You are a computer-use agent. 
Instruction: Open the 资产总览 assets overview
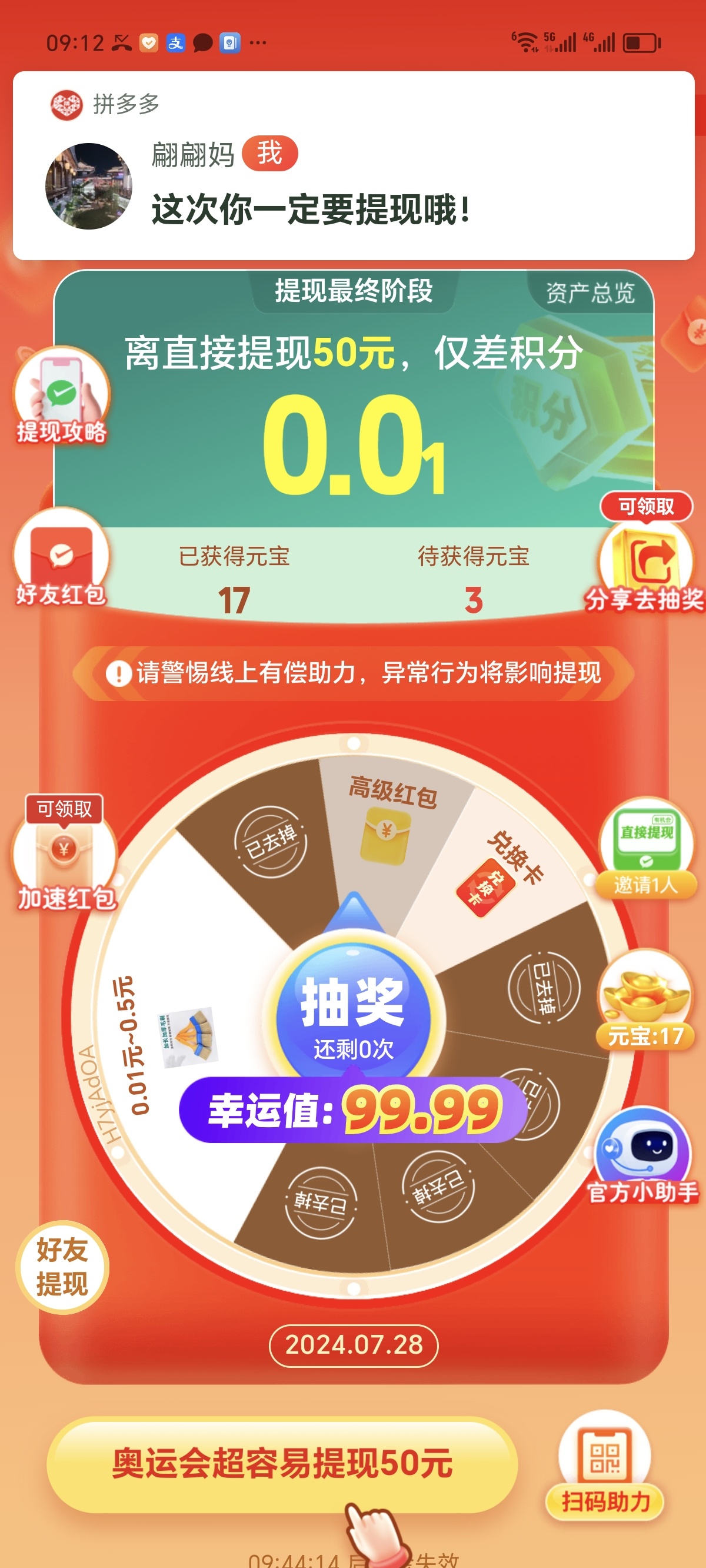click(589, 293)
